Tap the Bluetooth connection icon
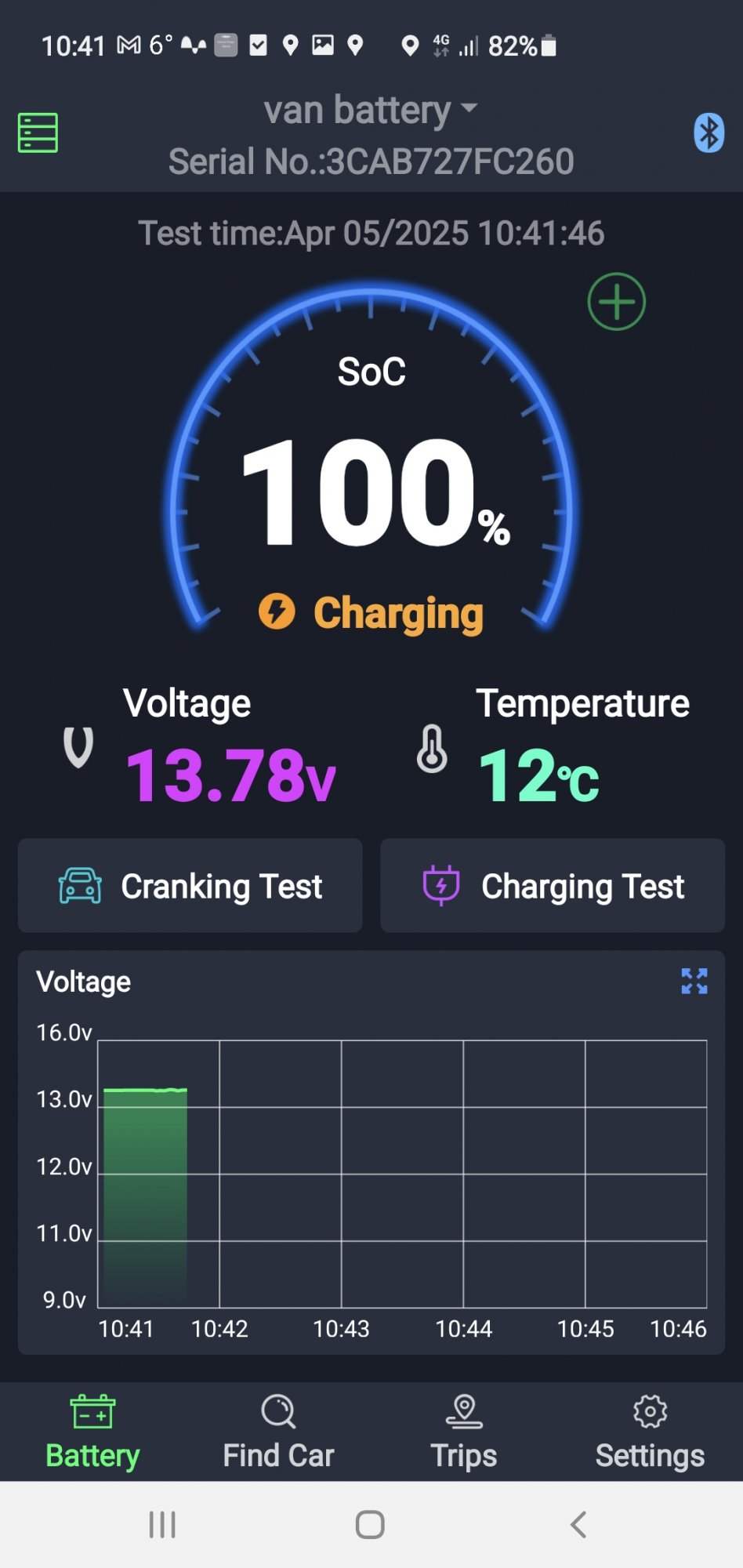 709,132
